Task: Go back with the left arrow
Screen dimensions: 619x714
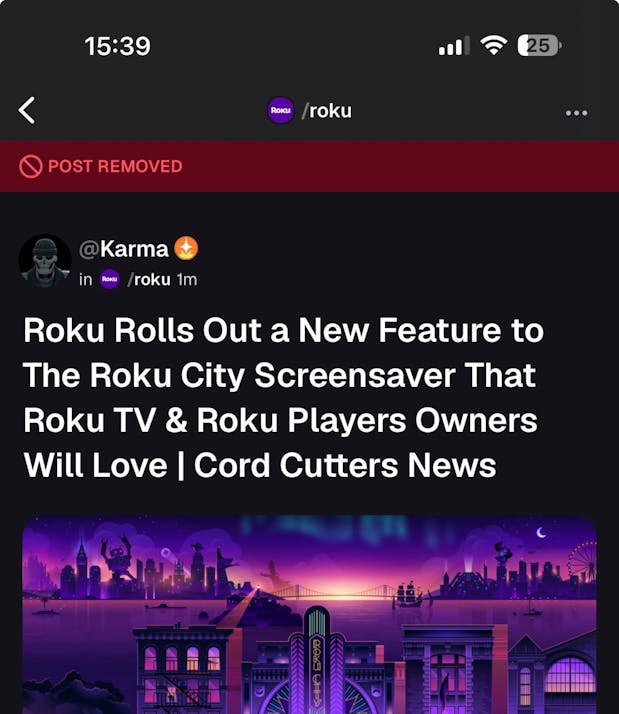Action: [x=27, y=111]
